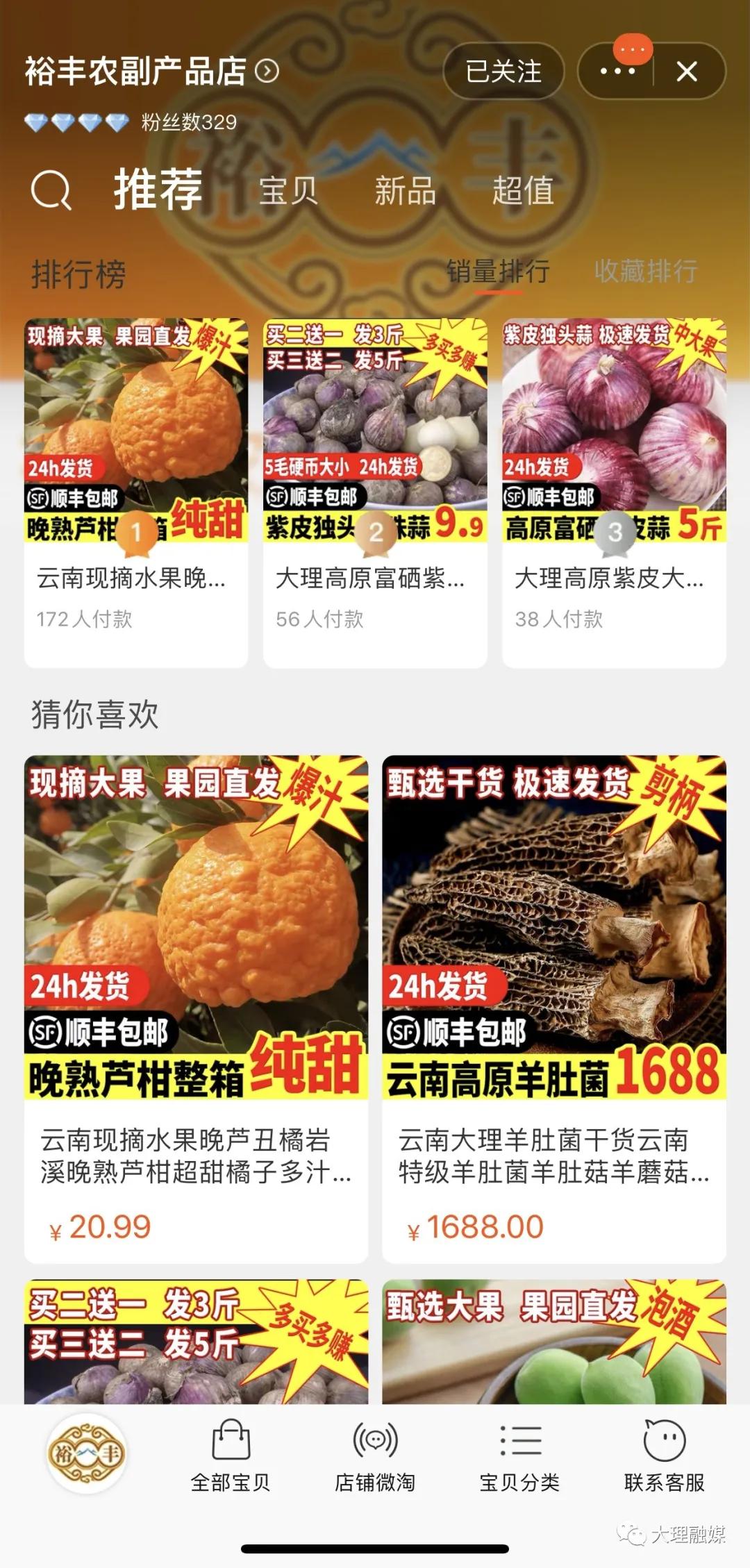Open fan count 粉丝数329 details

(186, 121)
